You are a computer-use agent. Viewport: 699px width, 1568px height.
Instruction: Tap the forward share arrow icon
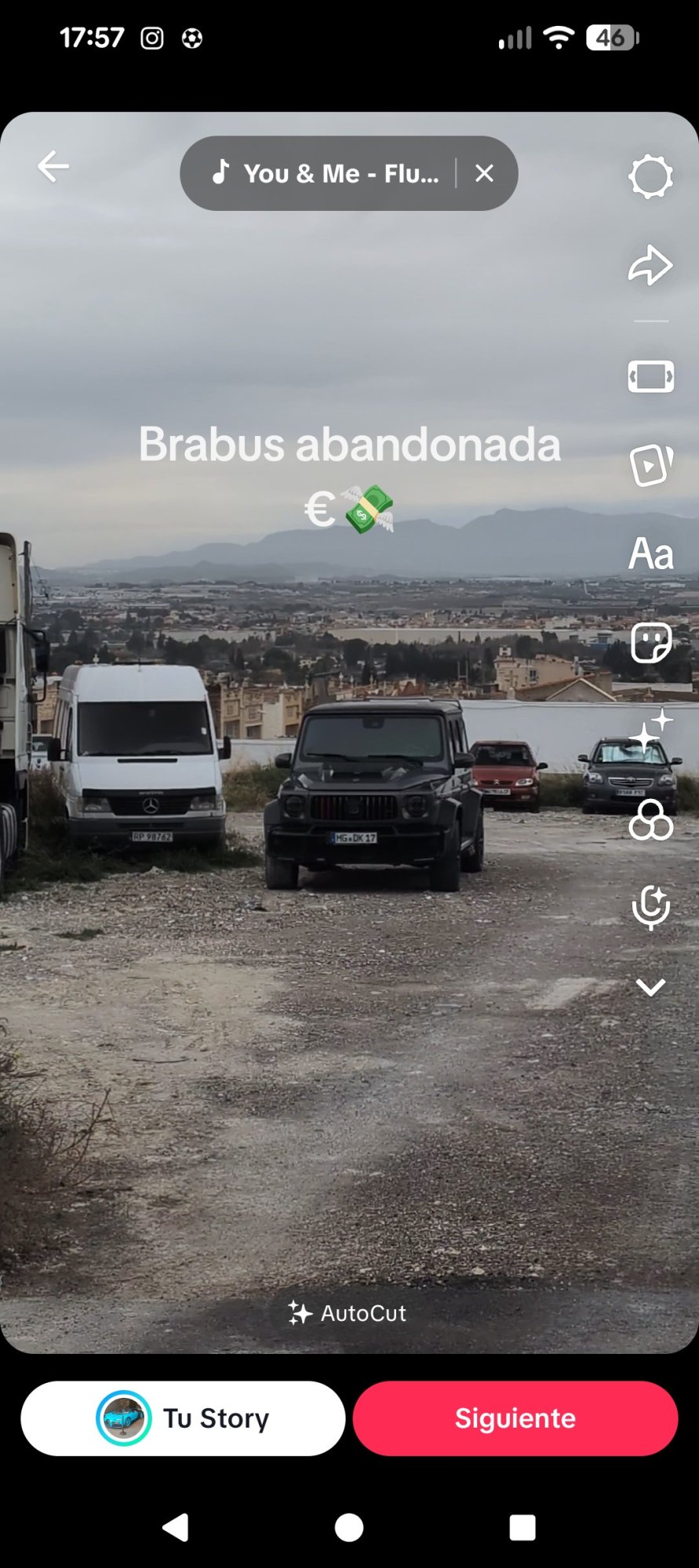[x=650, y=264]
